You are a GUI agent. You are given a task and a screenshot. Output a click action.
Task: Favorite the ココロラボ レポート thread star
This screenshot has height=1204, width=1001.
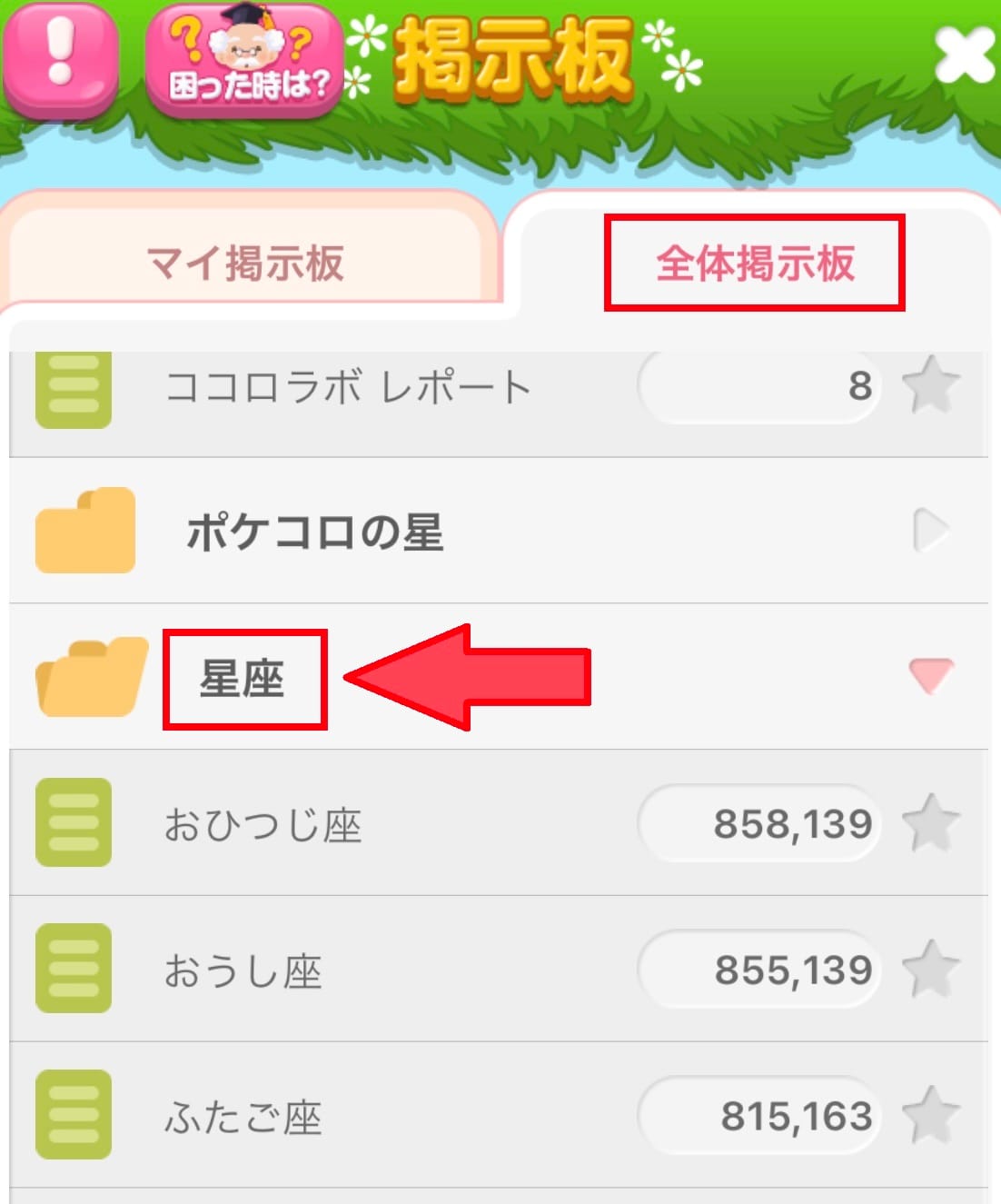929,388
